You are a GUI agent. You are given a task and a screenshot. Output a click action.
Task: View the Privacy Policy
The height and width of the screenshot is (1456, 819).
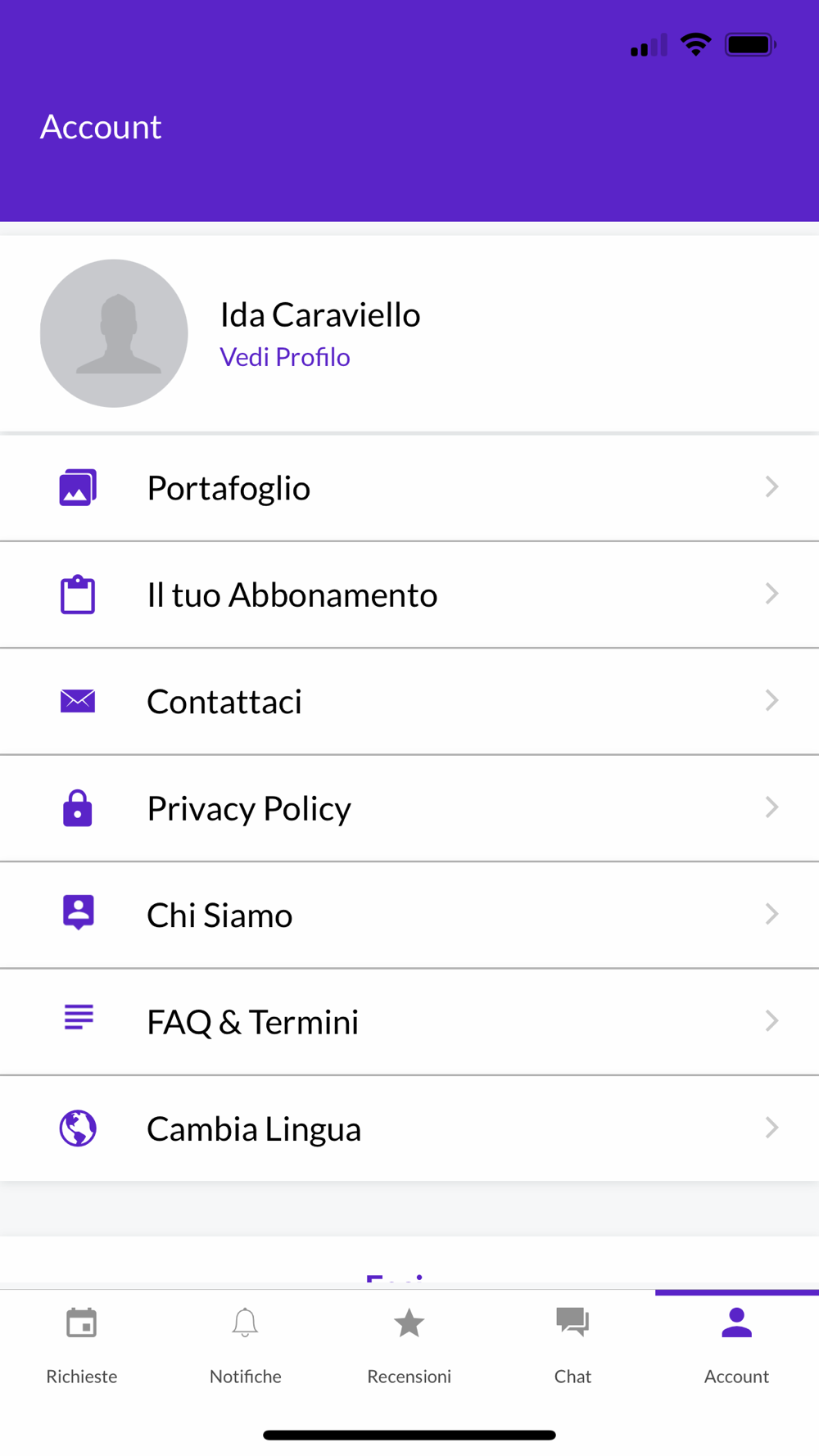[409, 808]
